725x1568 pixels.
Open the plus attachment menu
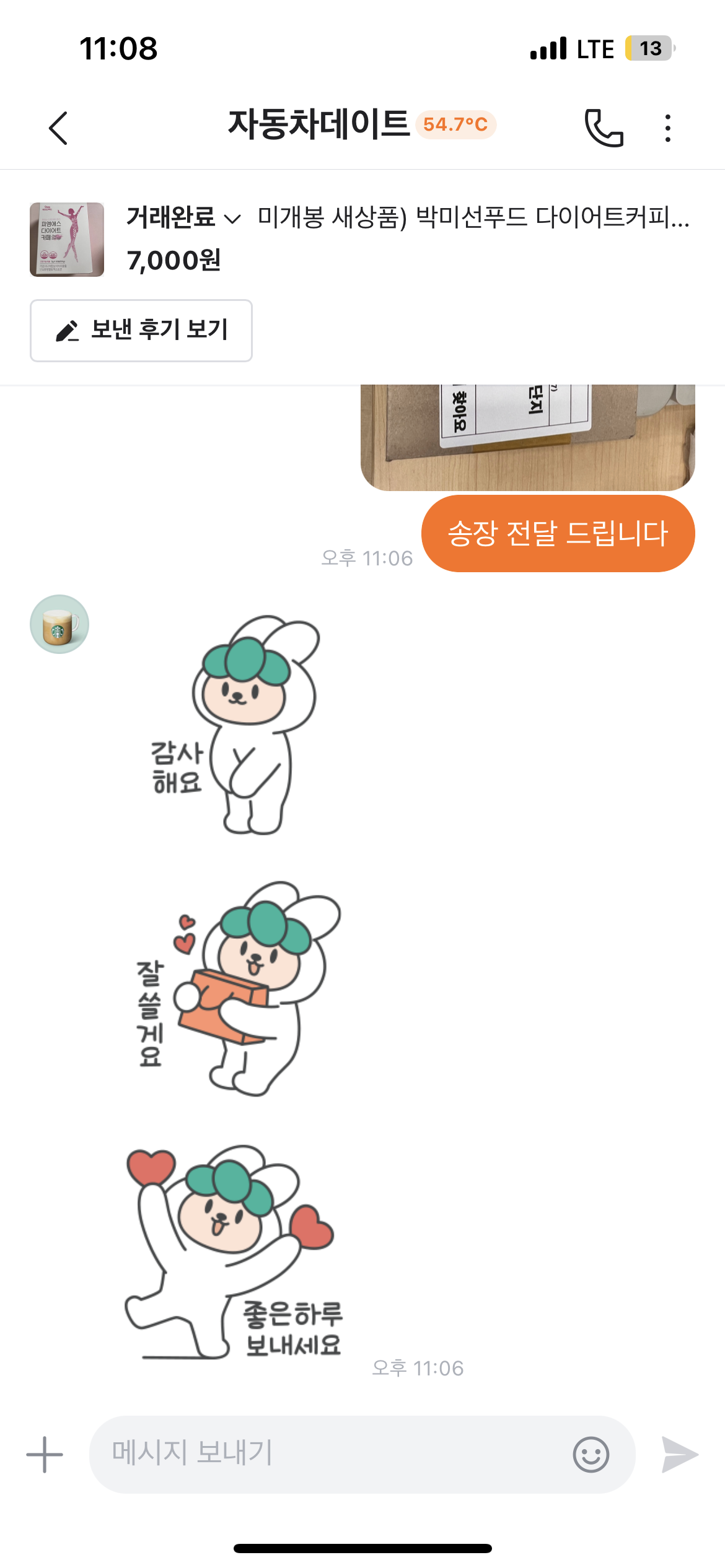pyautogui.click(x=45, y=1455)
